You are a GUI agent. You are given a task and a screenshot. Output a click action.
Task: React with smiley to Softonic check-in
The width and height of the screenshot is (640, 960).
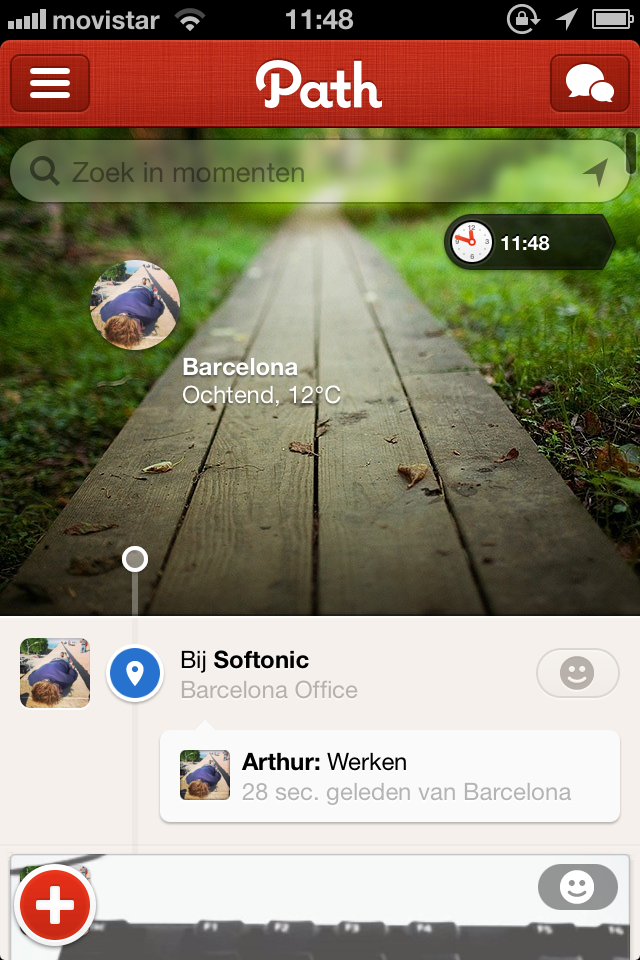tap(577, 673)
